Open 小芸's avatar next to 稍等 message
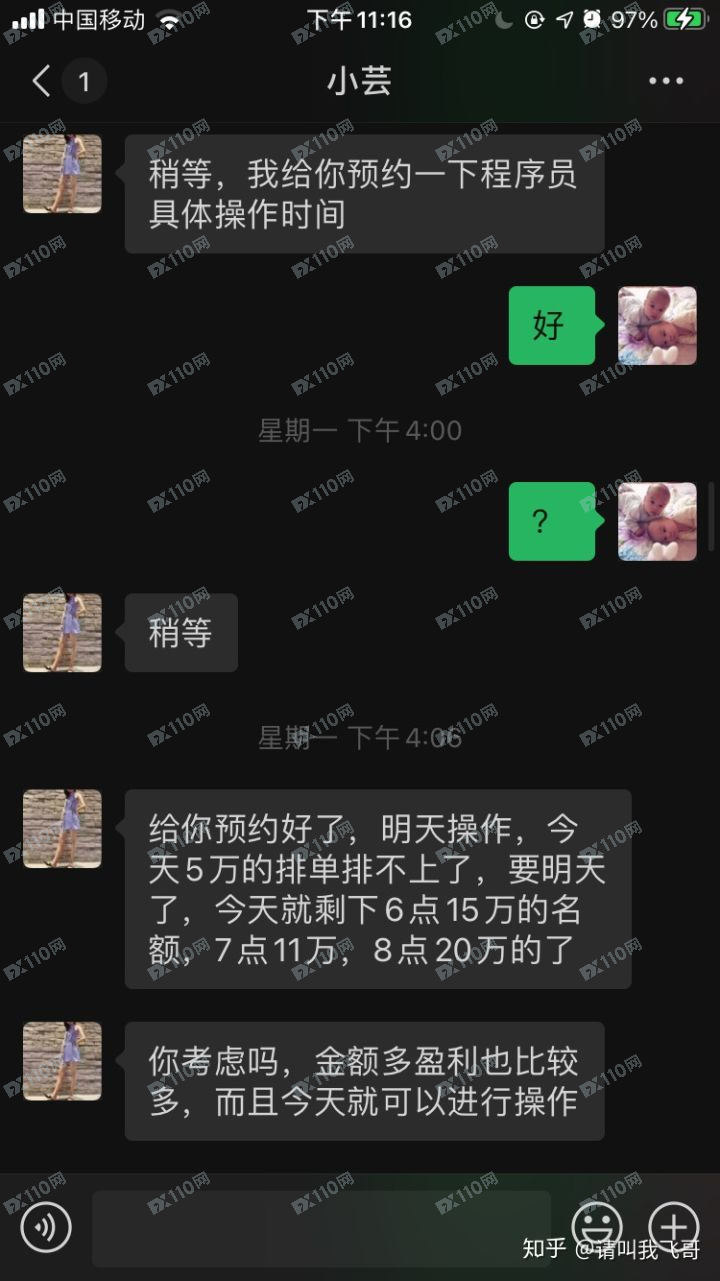720x1281 pixels. coord(62,632)
